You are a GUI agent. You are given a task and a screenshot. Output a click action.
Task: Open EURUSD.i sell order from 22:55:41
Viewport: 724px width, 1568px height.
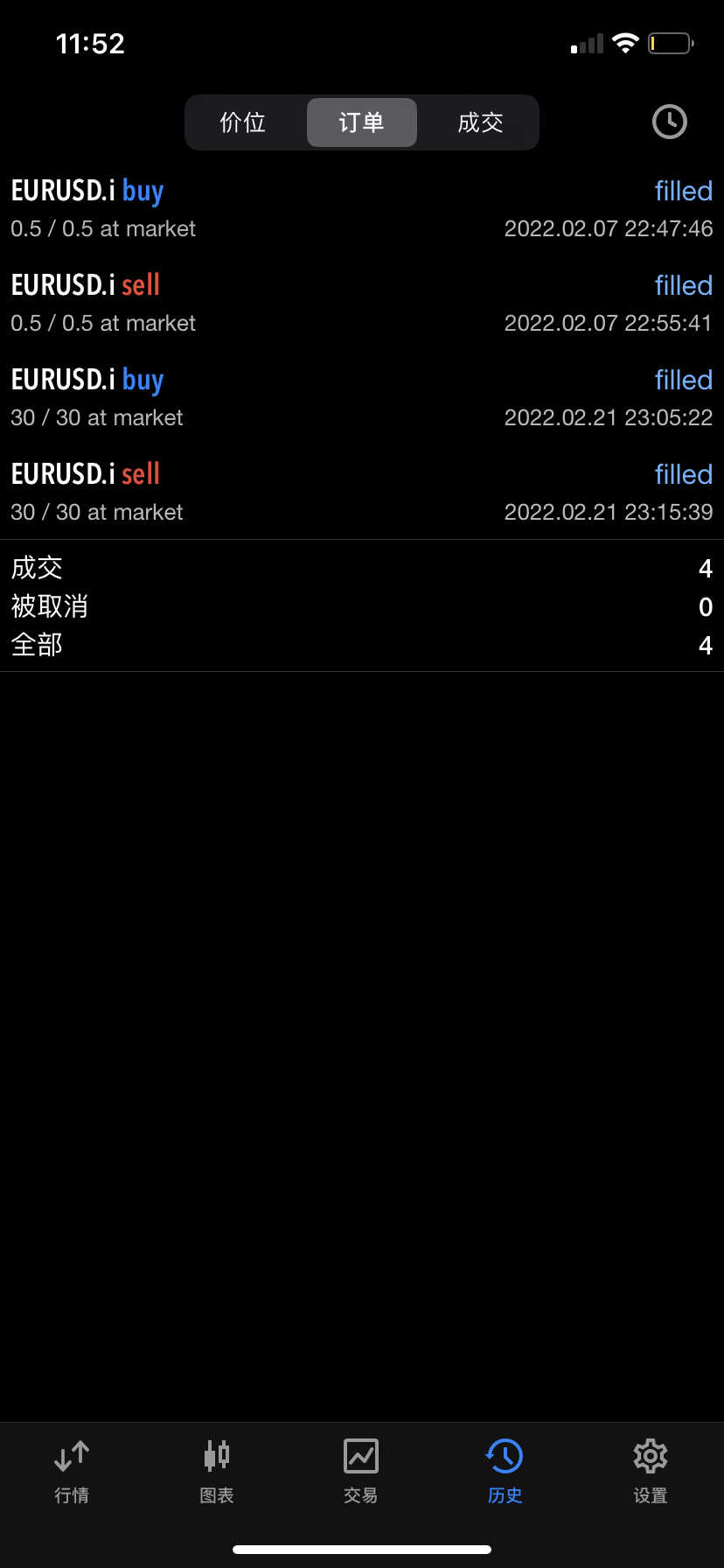coord(362,304)
